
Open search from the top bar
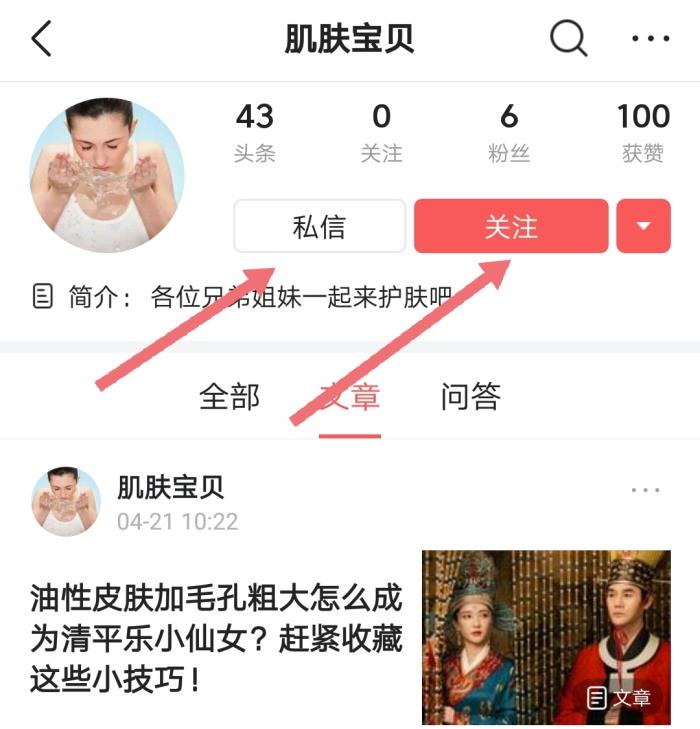click(568, 40)
